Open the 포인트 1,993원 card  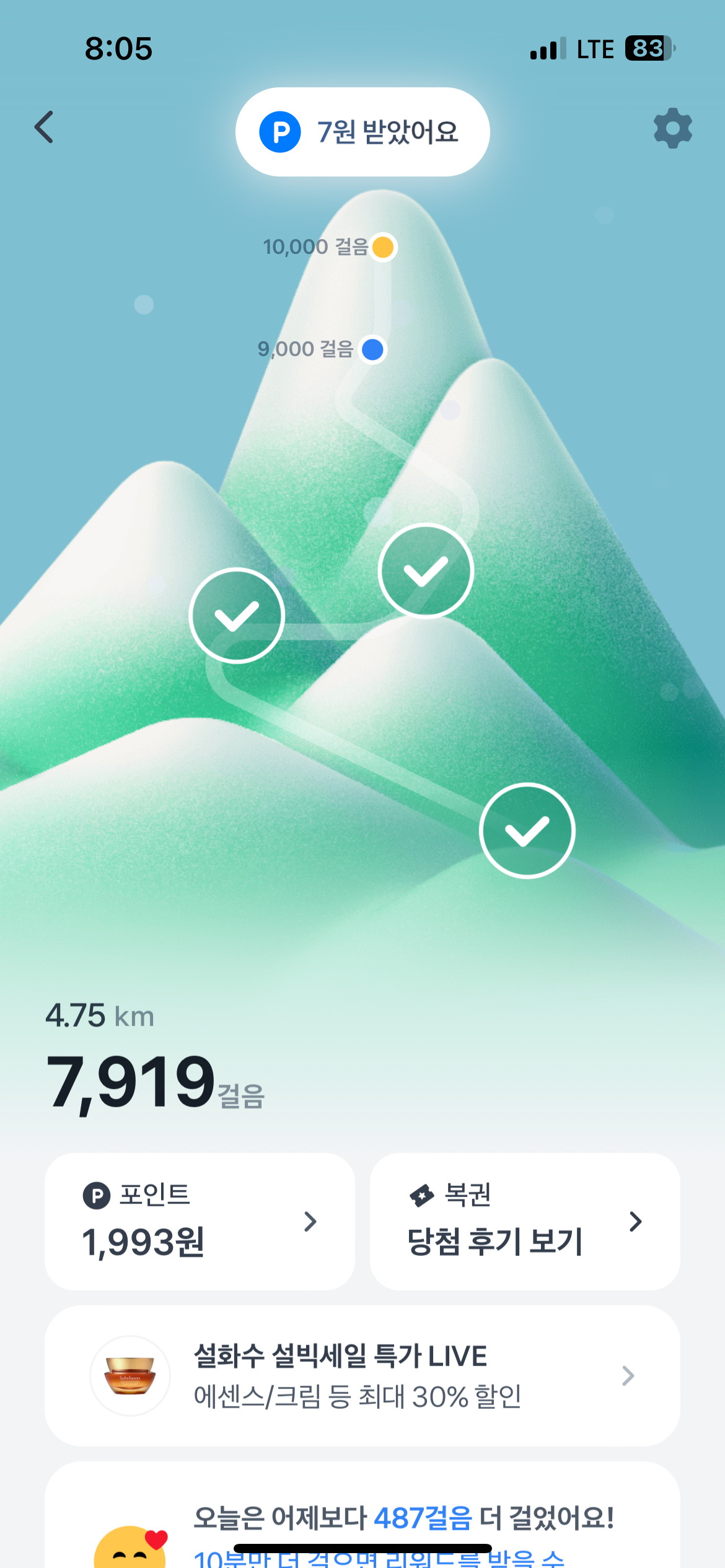click(200, 1221)
